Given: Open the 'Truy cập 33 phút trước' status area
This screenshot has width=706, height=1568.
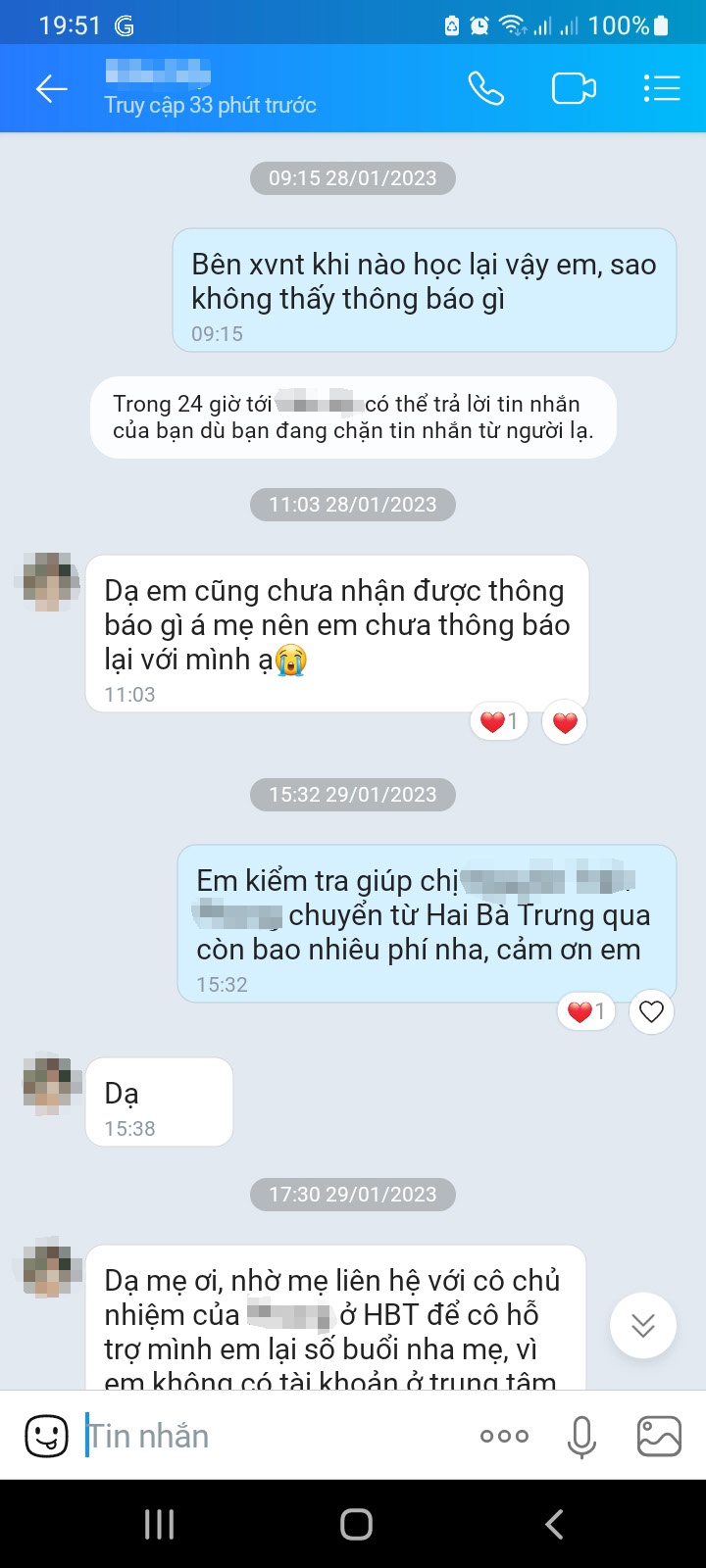Looking at the screenshot, I should pos(209,106).
